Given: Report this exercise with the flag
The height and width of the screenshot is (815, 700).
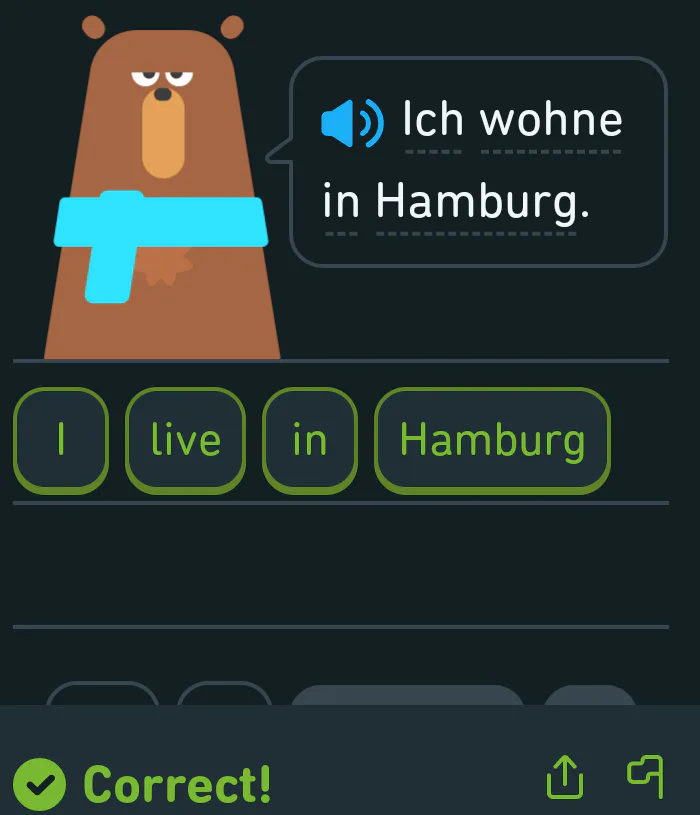Looking at the screenshot, I should (x=645, y=775).
